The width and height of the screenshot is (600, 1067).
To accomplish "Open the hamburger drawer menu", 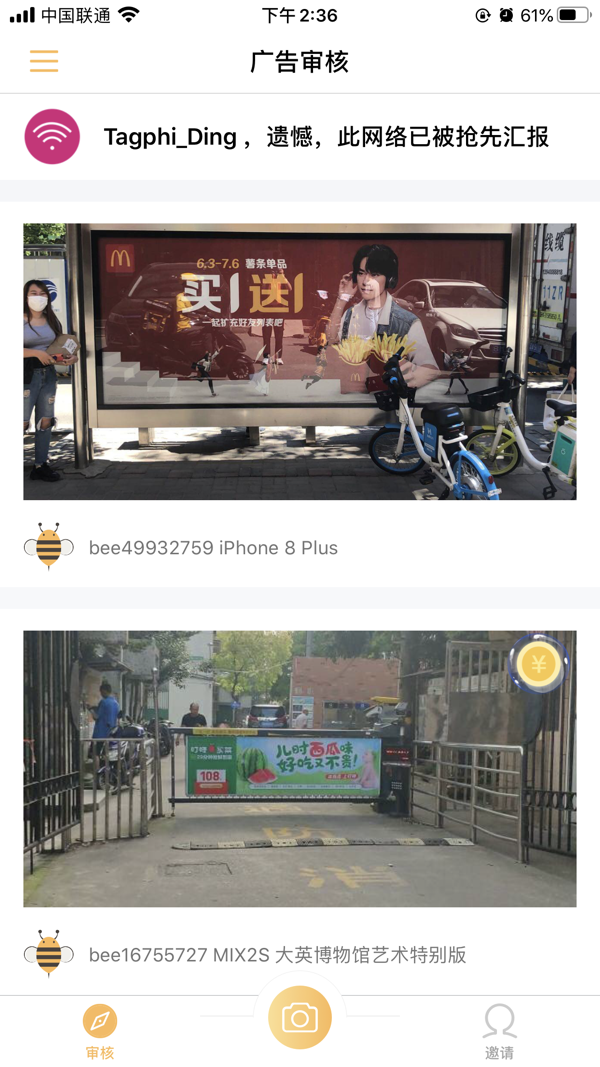I will 44,61.
